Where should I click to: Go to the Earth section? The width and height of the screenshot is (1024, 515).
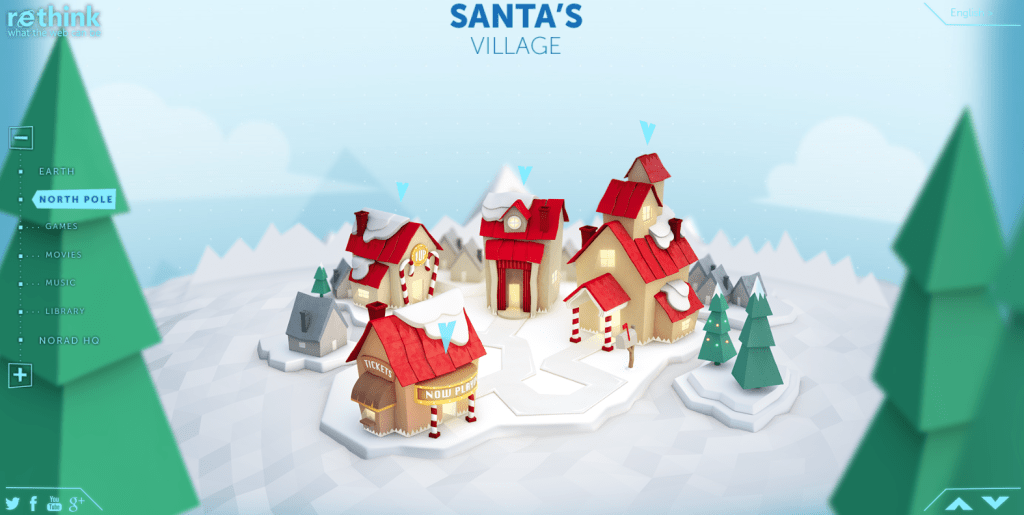click(57, 171)
